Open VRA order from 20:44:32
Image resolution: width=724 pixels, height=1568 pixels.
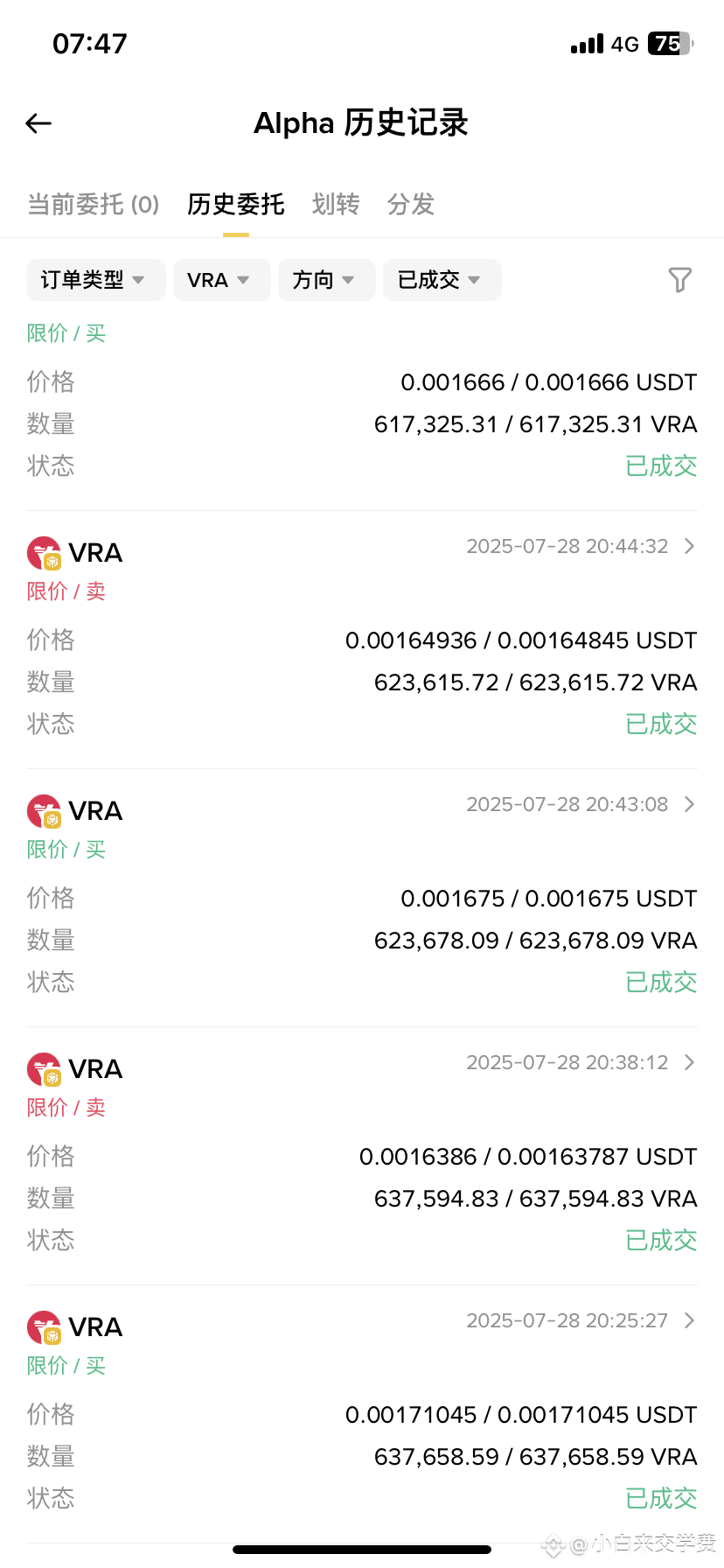pos(362,639)
